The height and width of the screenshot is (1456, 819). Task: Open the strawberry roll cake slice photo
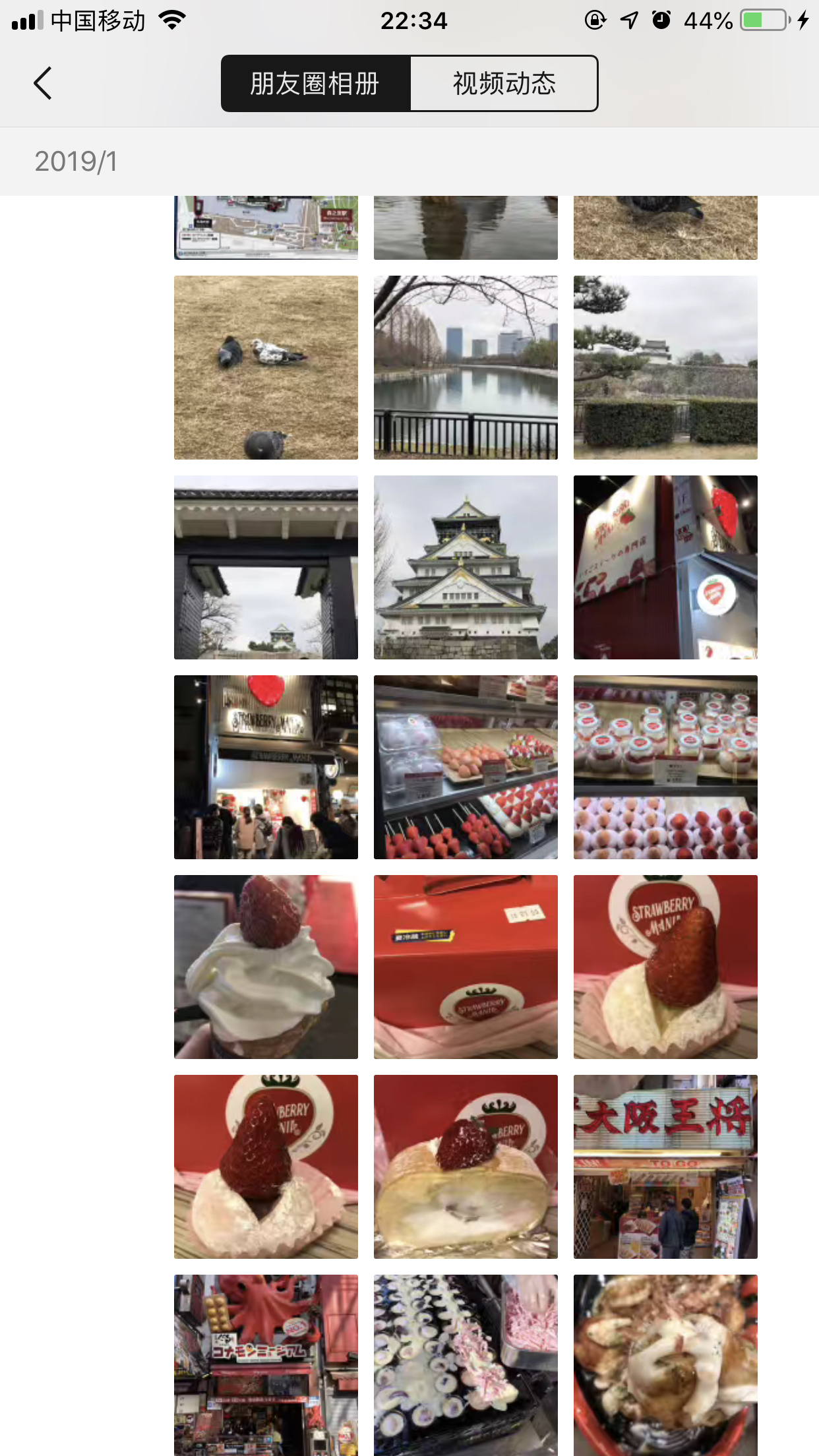466,1167
